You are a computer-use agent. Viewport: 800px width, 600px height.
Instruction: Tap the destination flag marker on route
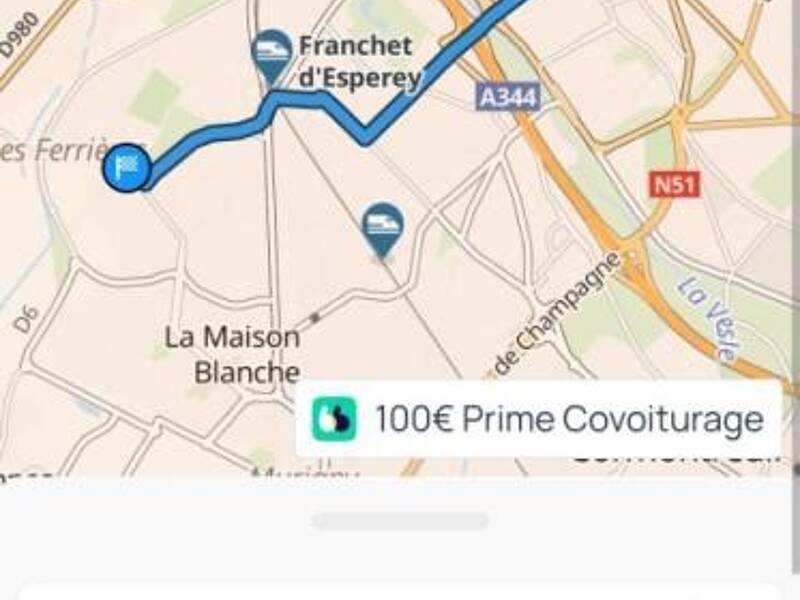tap(127, 167)
